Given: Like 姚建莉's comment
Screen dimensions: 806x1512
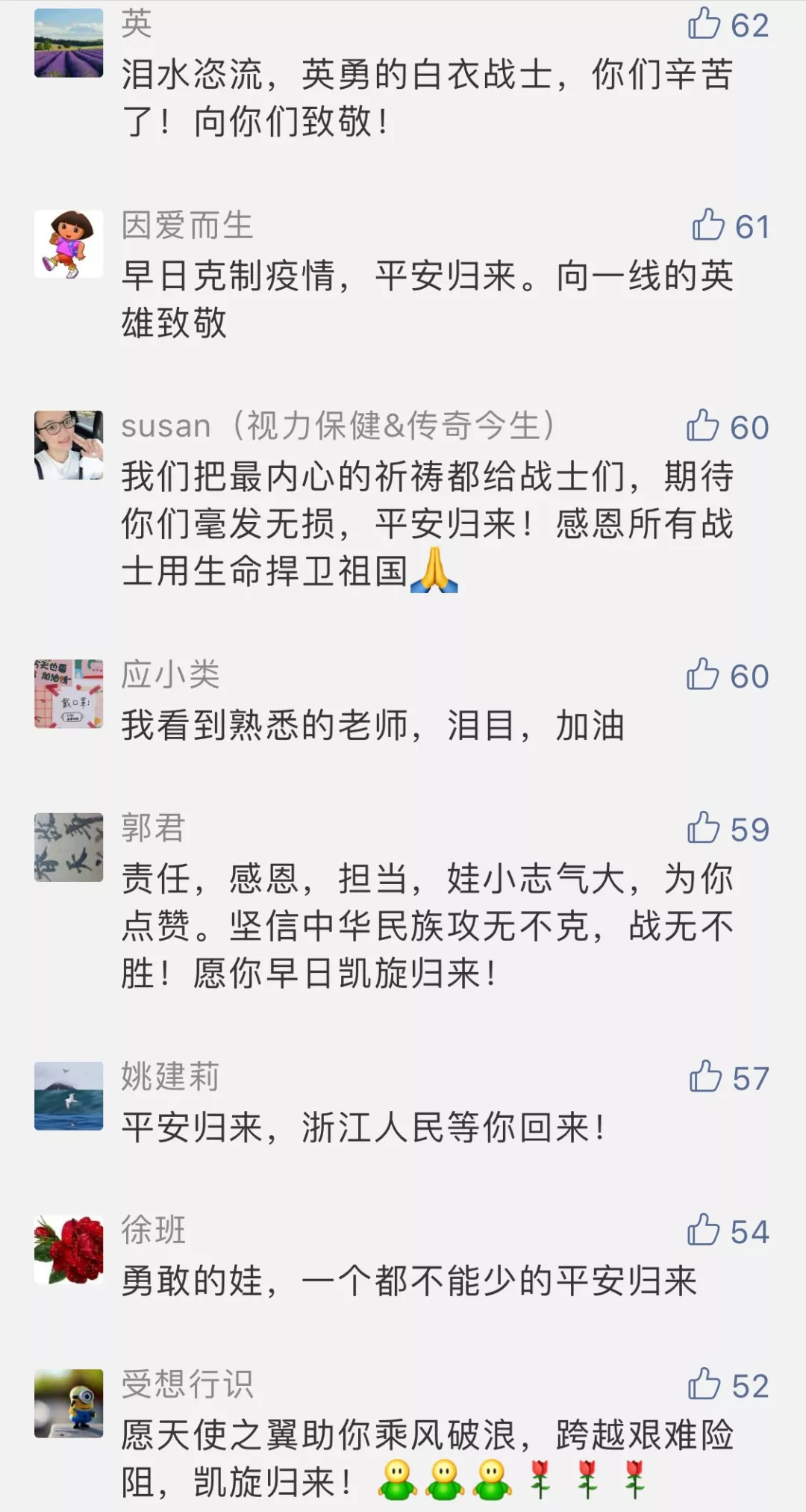Looking at the screenshot, I should pyautogui.click(x=705, y=1077).
